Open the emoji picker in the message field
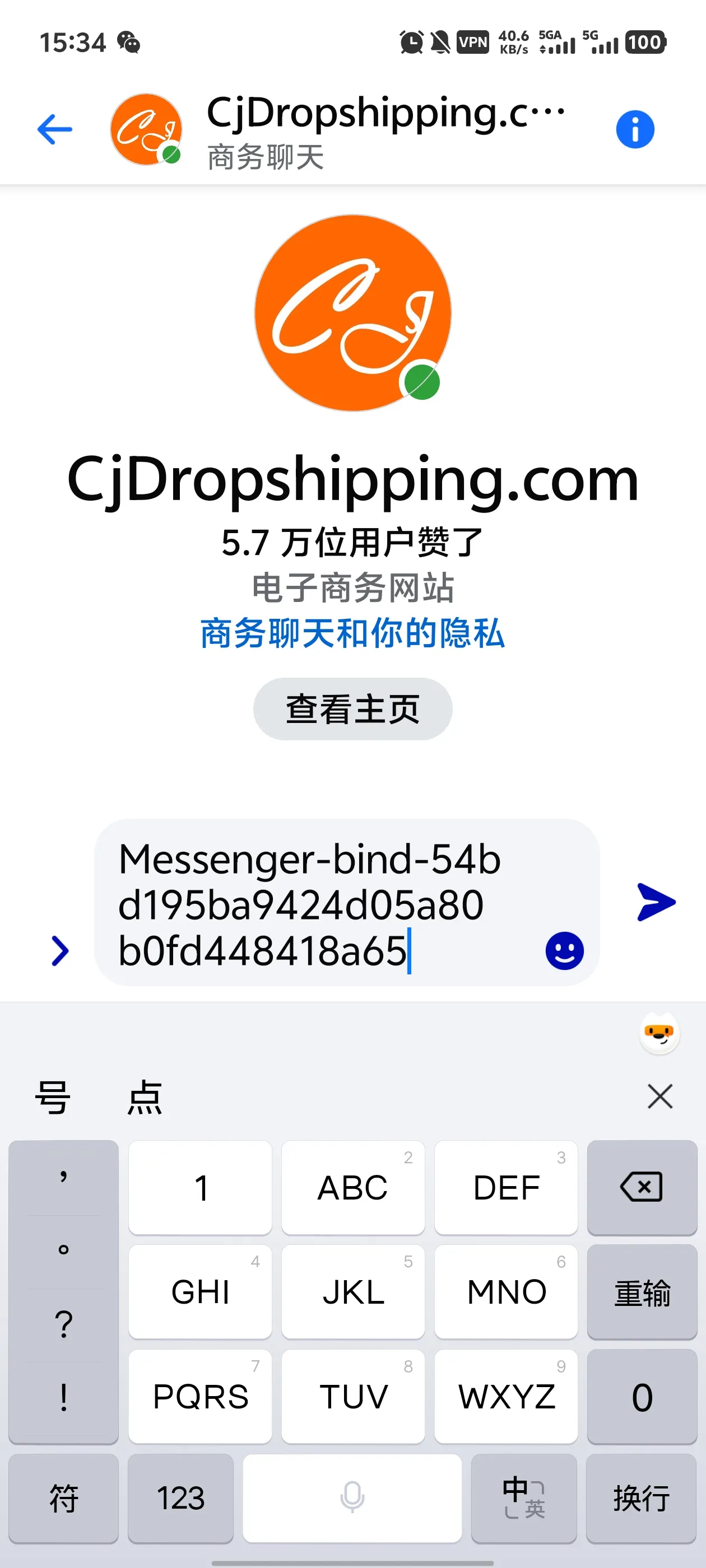The width and height of the screenshot is (706, 1568). pyautogui.click(x=564, y=950)
